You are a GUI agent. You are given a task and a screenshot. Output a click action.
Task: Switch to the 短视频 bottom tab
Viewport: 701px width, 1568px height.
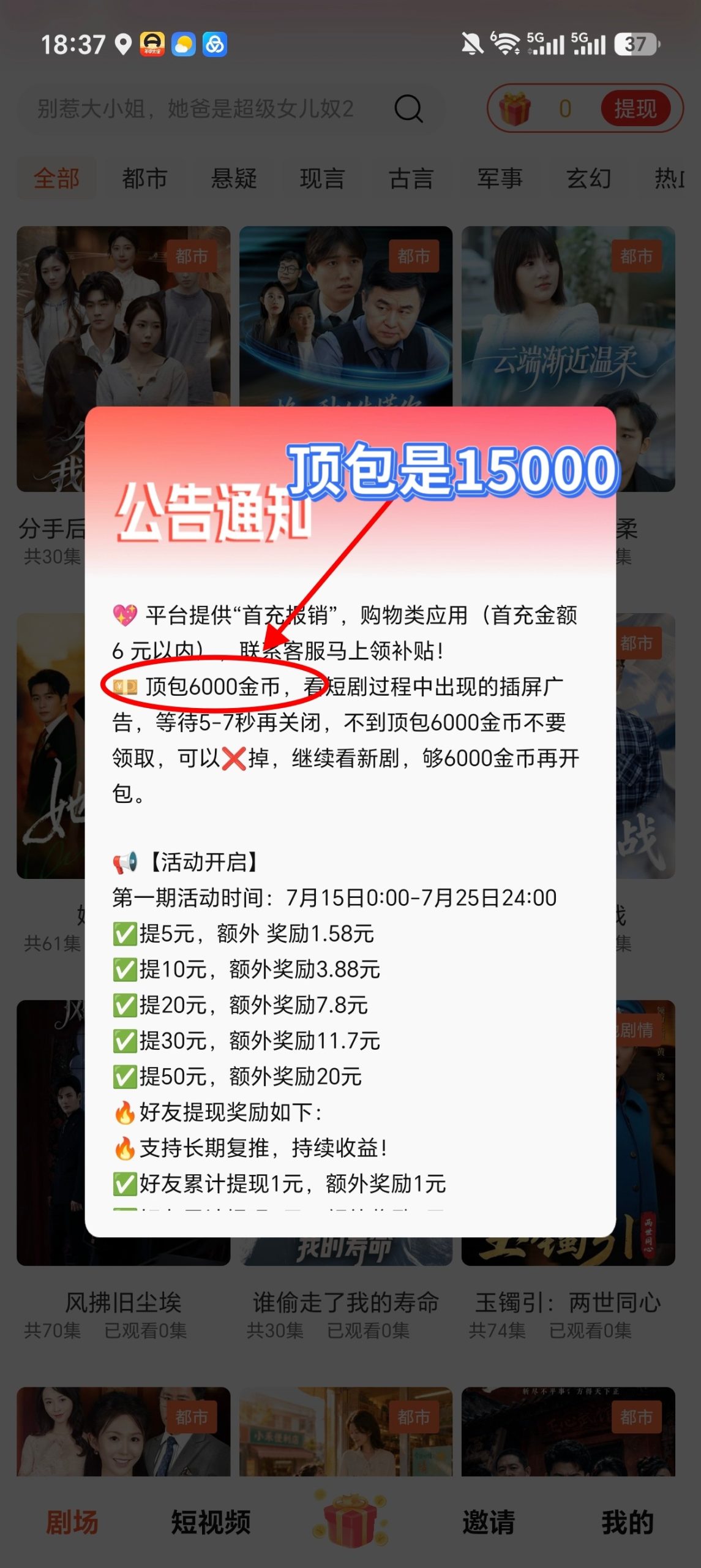tap(211, 1522)
